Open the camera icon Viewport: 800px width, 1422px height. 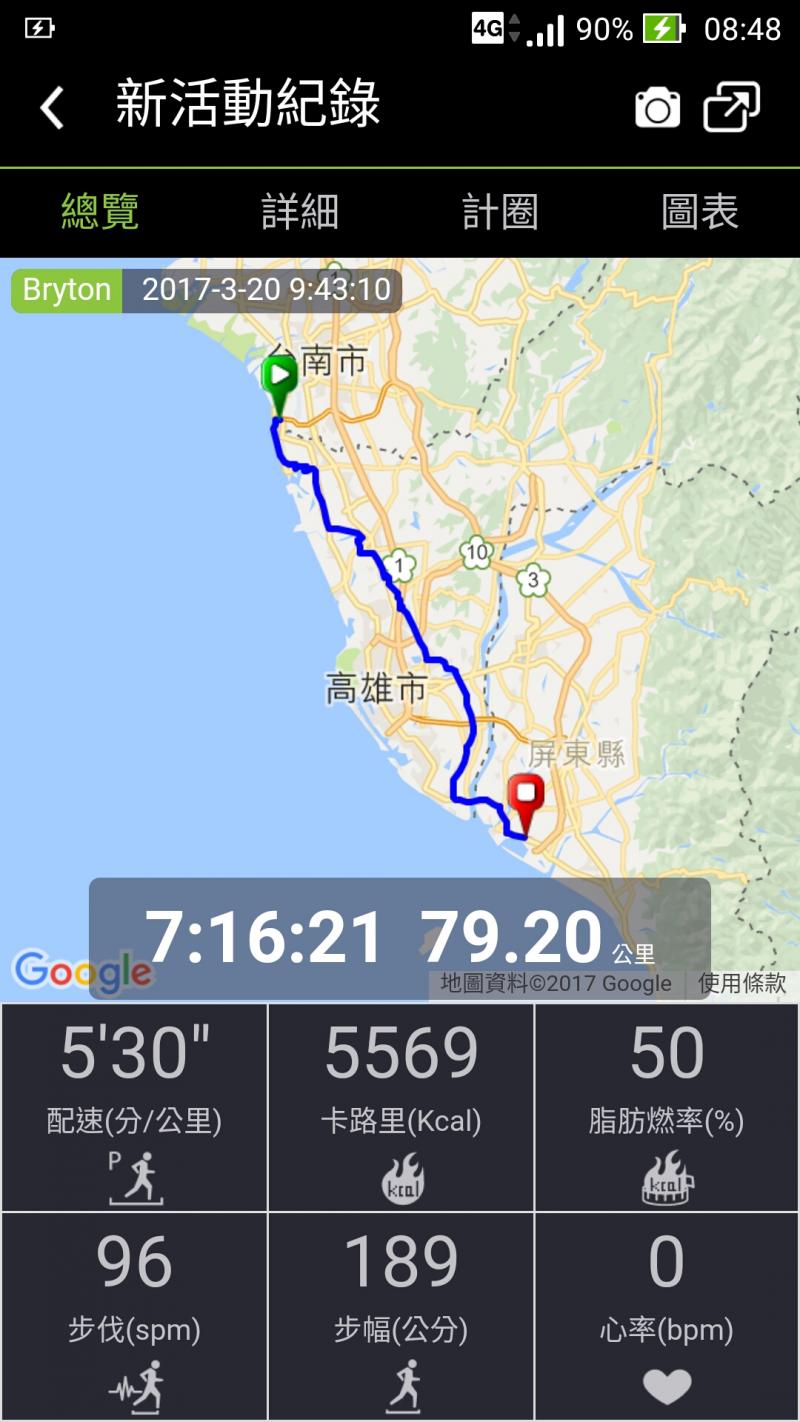tap(657, 107)
